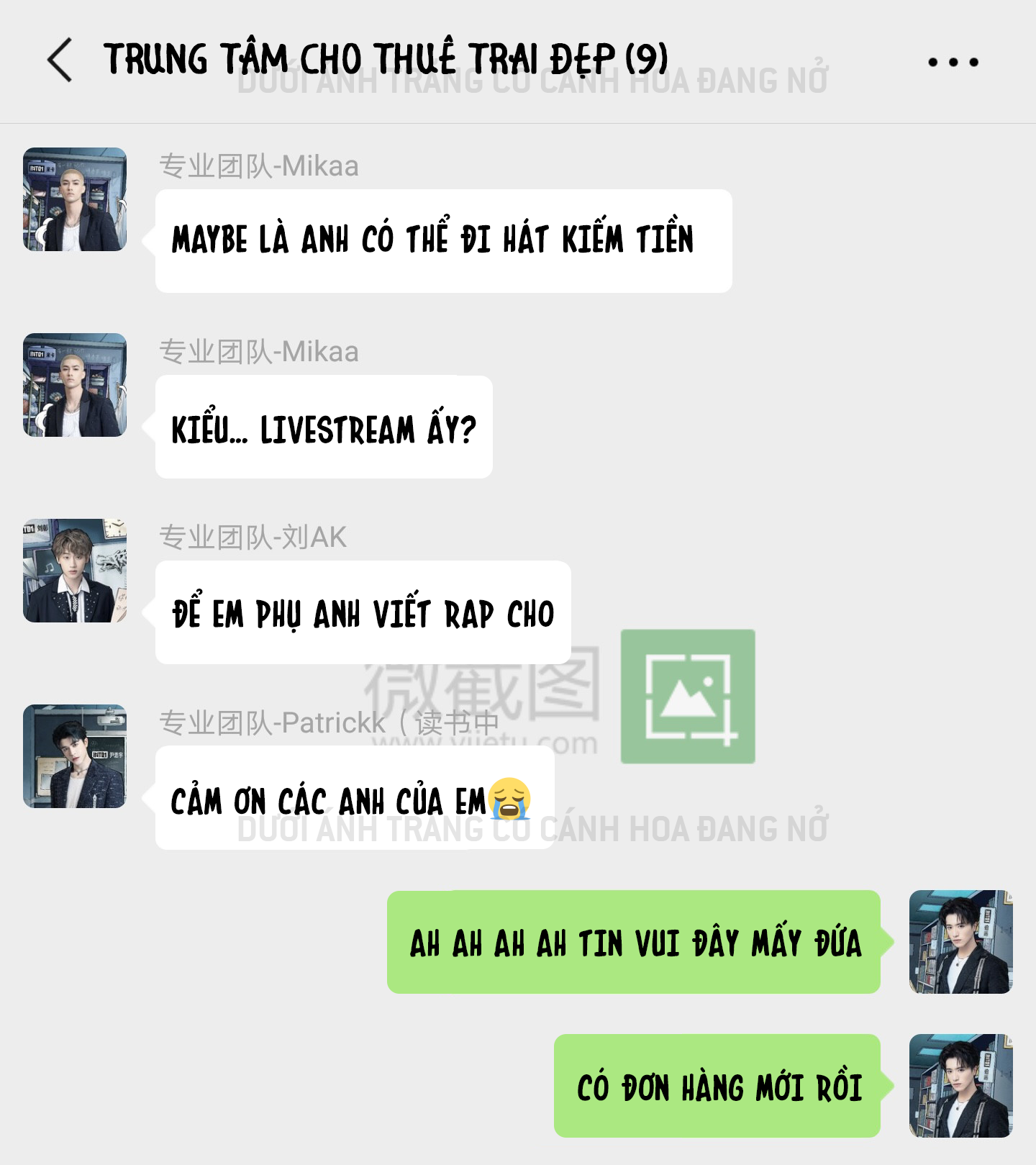The height and width of the screenshot is (1165, 1036).
Task: Go back from the group chat
Action: point(60,60)
